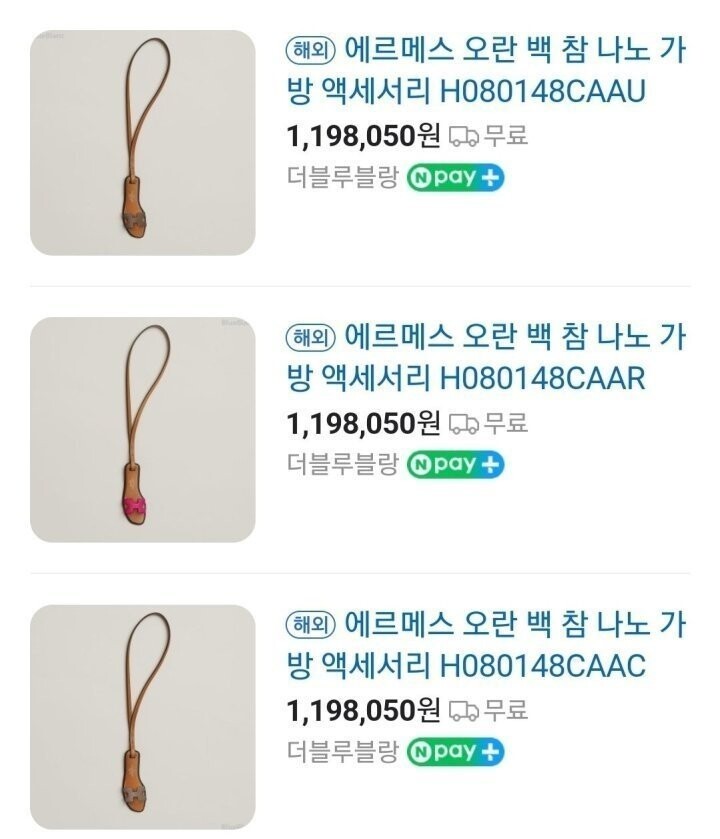Open the listing title ending in H080148CAAU
This screenshot has width=720, height=839.
coord(486,70)
